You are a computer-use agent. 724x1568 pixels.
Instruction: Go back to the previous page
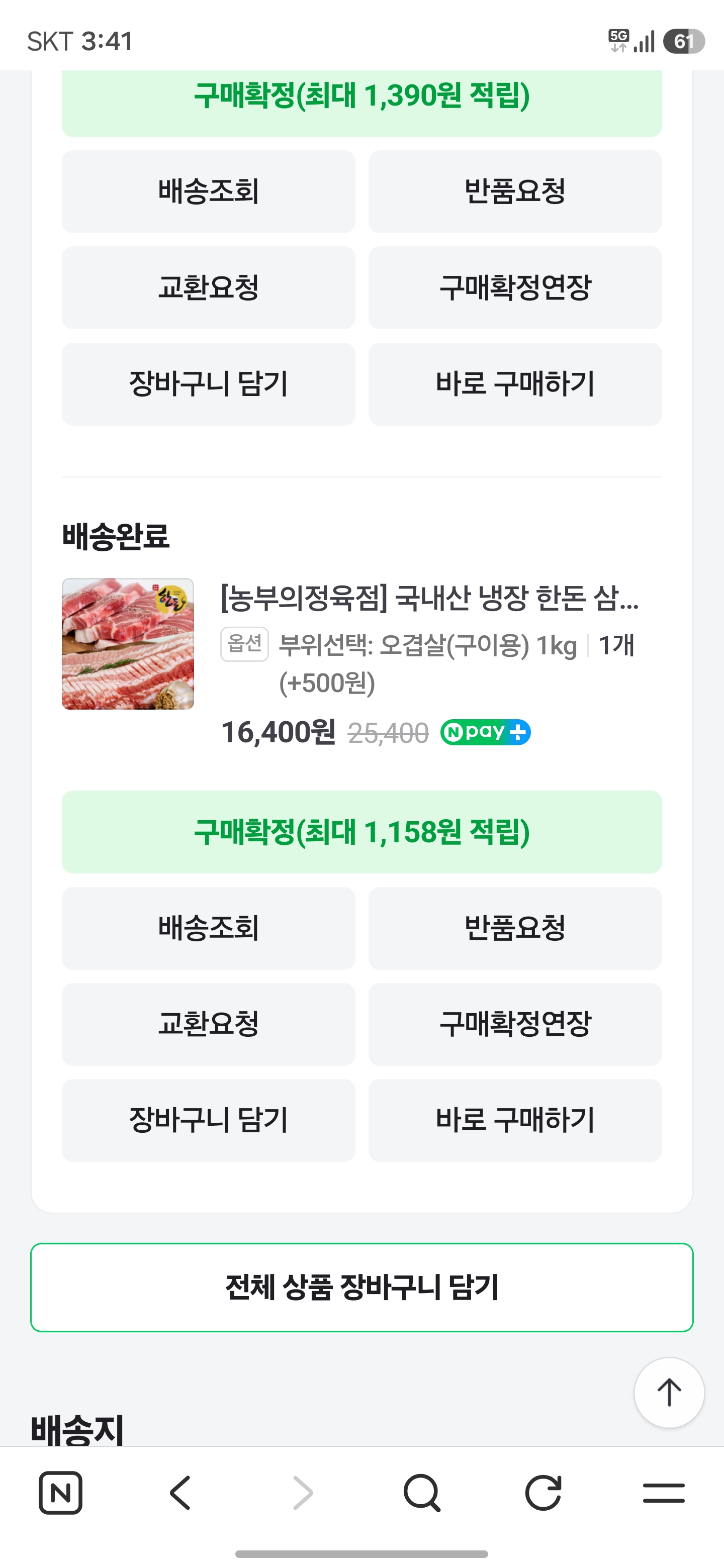(181, 1493)
